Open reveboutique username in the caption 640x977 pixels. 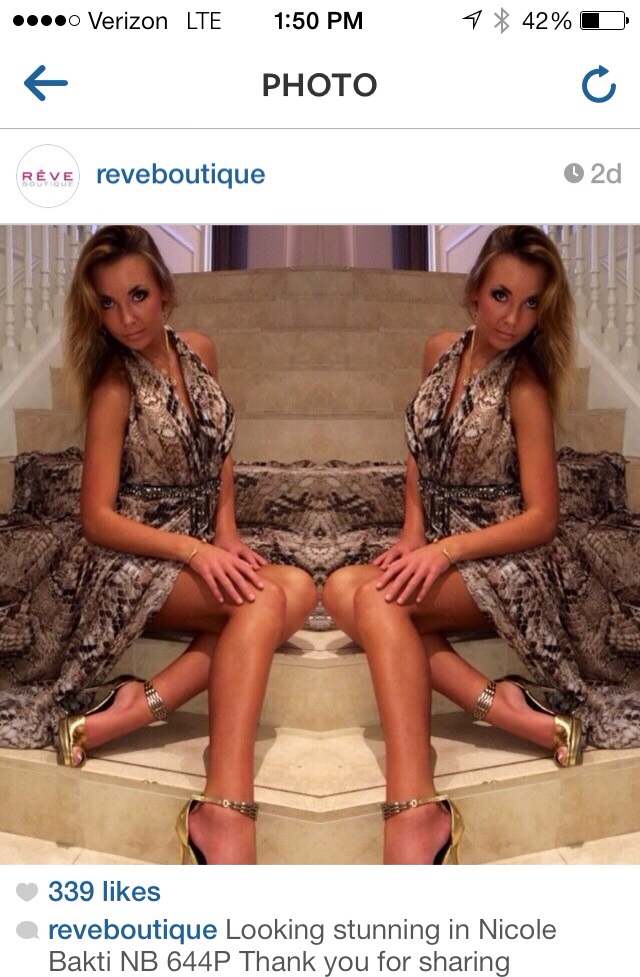(132, 930)
